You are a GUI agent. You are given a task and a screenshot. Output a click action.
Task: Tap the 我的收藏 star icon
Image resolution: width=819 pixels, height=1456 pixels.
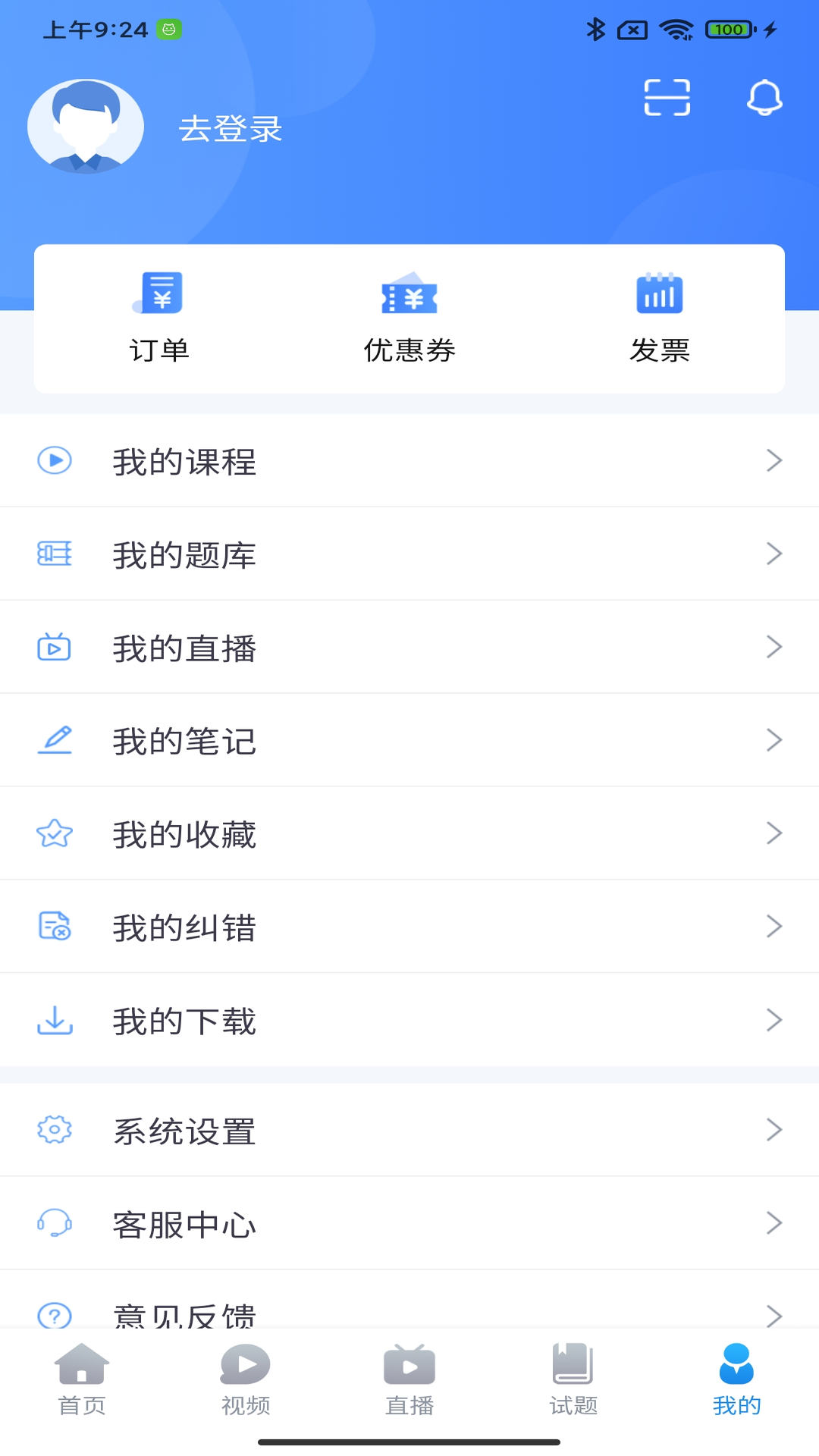point(54,833)
